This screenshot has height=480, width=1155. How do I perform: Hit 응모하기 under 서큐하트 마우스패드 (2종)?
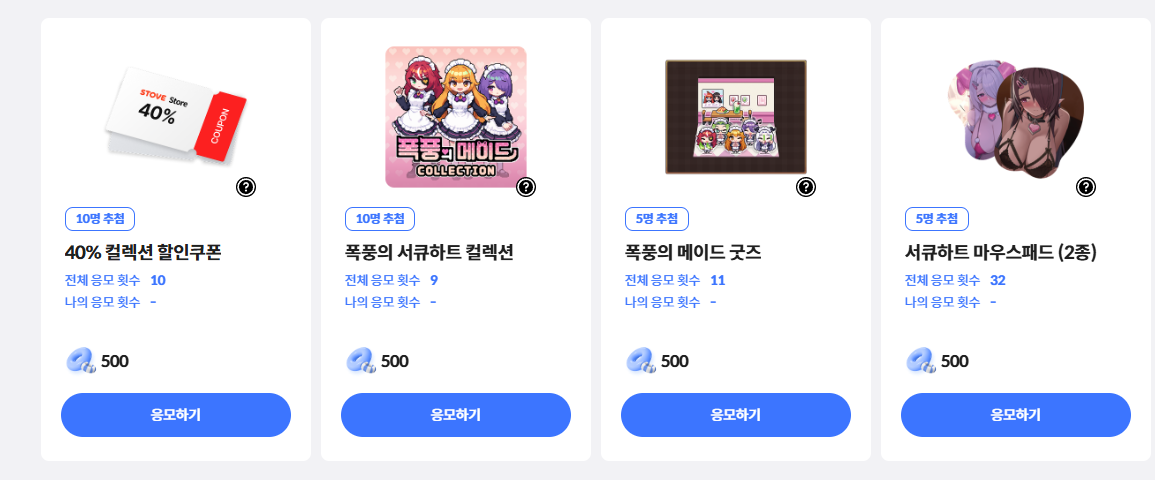pyautogui.click(x=1016, y=415)
